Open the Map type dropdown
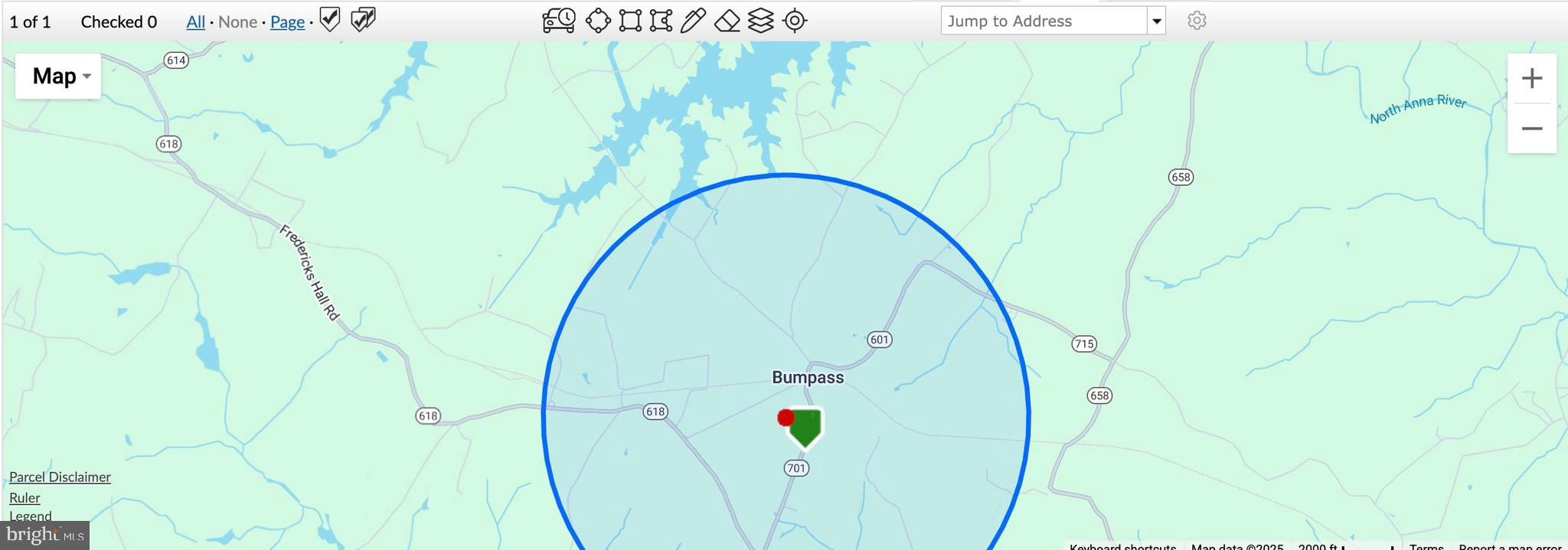This screenshot has width=1568, height=550. (x=58, y=76)
